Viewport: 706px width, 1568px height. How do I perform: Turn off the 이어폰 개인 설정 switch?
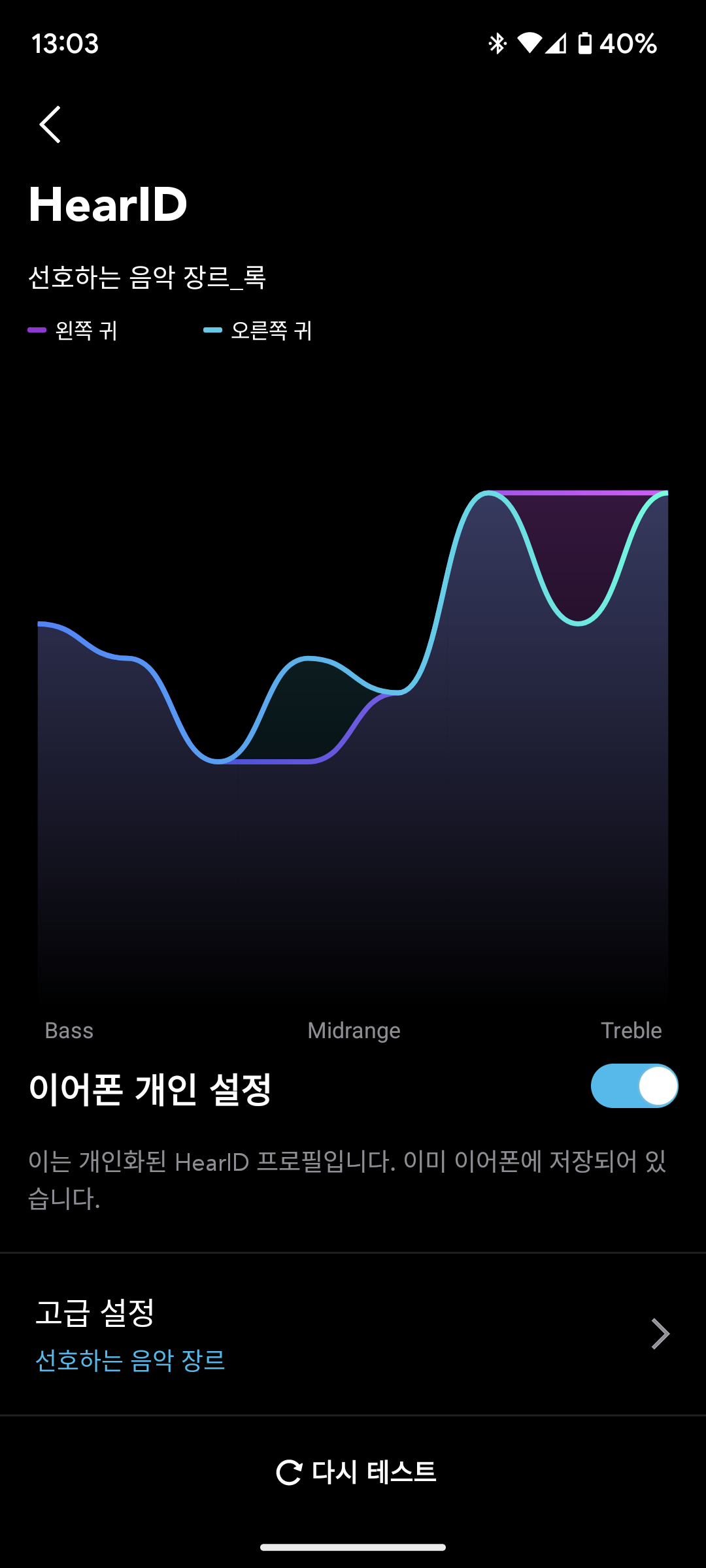634,1086
